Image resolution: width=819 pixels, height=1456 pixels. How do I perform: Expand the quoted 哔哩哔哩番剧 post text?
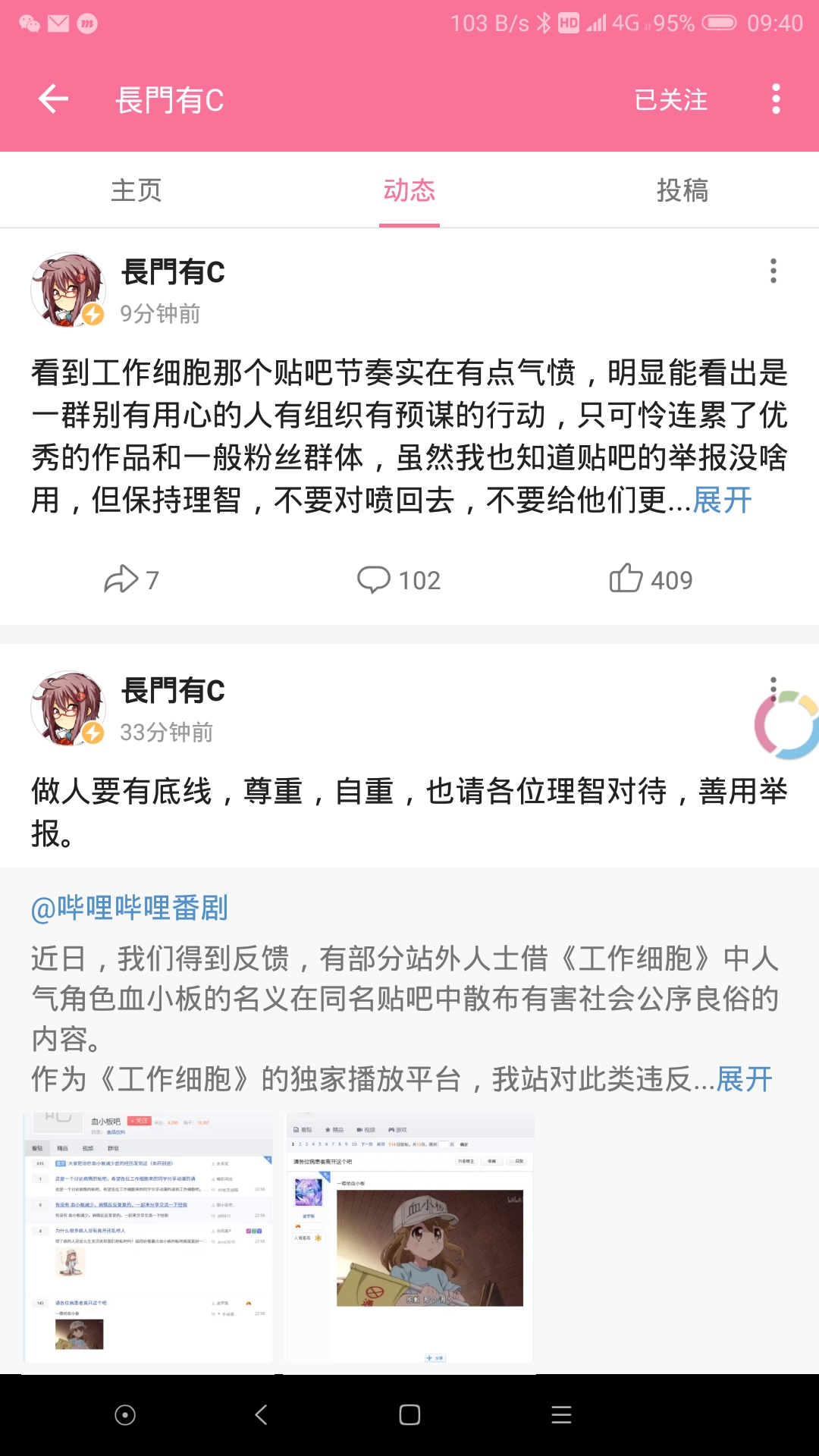pyautogui.click(x=744, y=1079)
